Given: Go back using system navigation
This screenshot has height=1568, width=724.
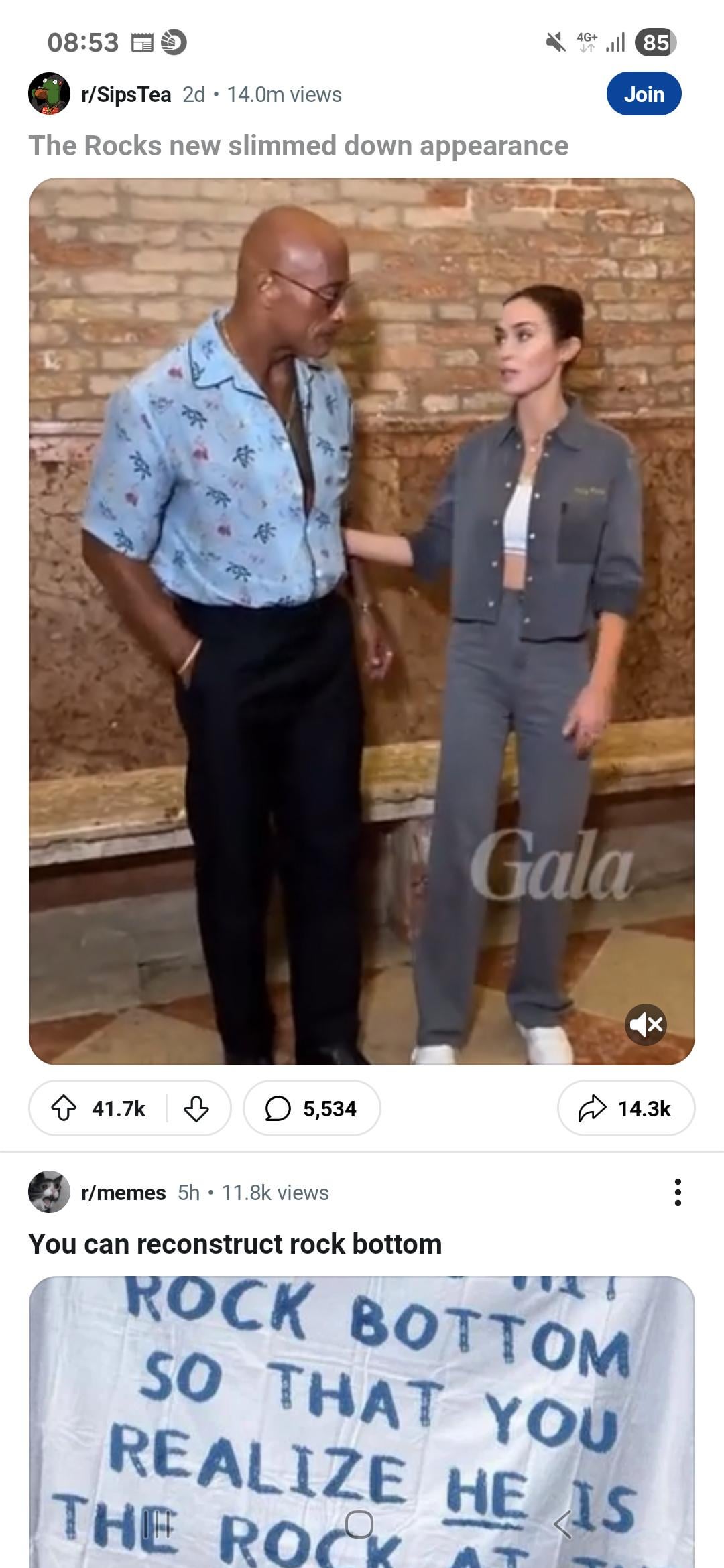Looking at the screenshot, I should click(562, 1525).
